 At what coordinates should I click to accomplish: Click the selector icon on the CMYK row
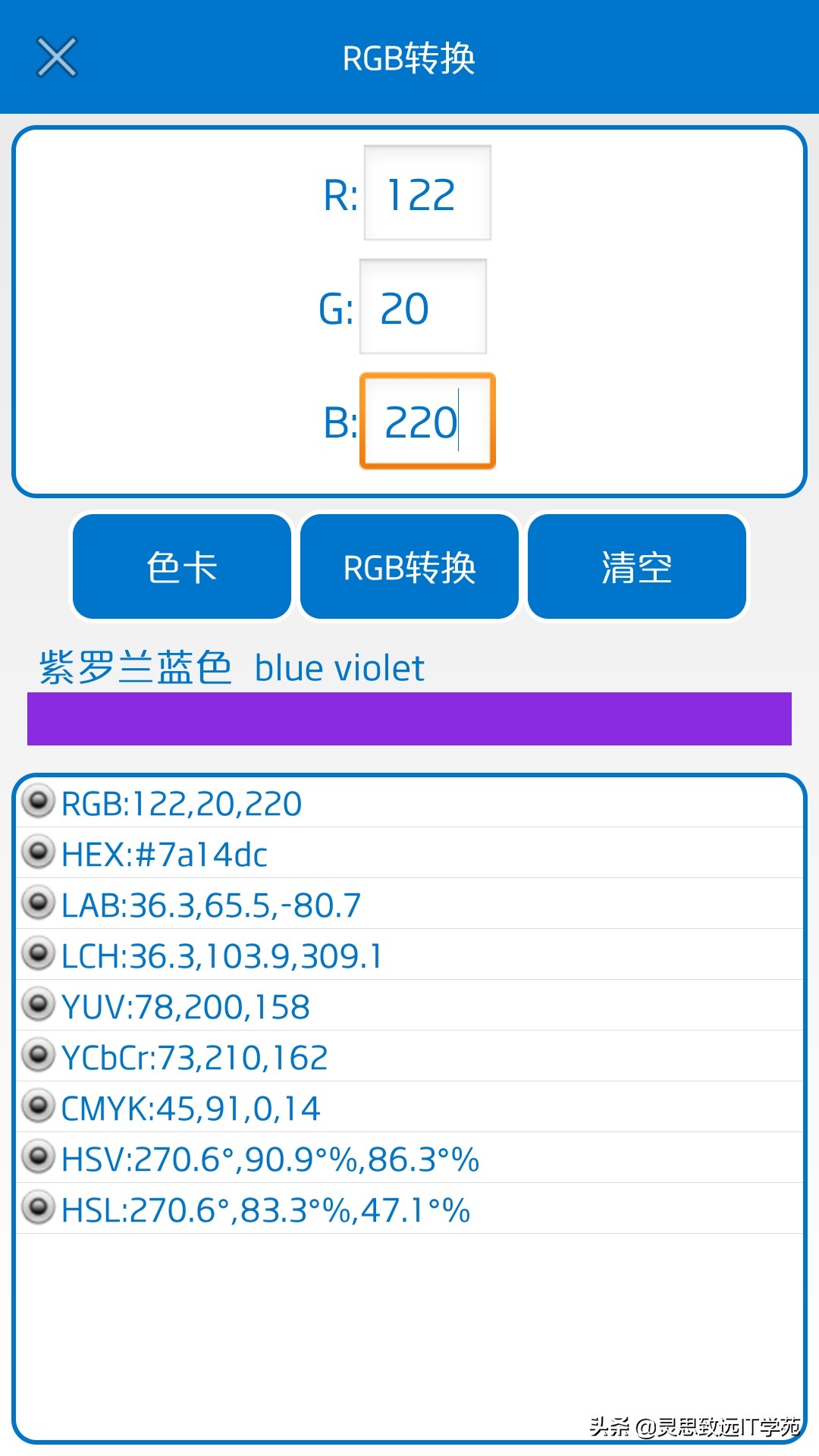pos(38,1108)
